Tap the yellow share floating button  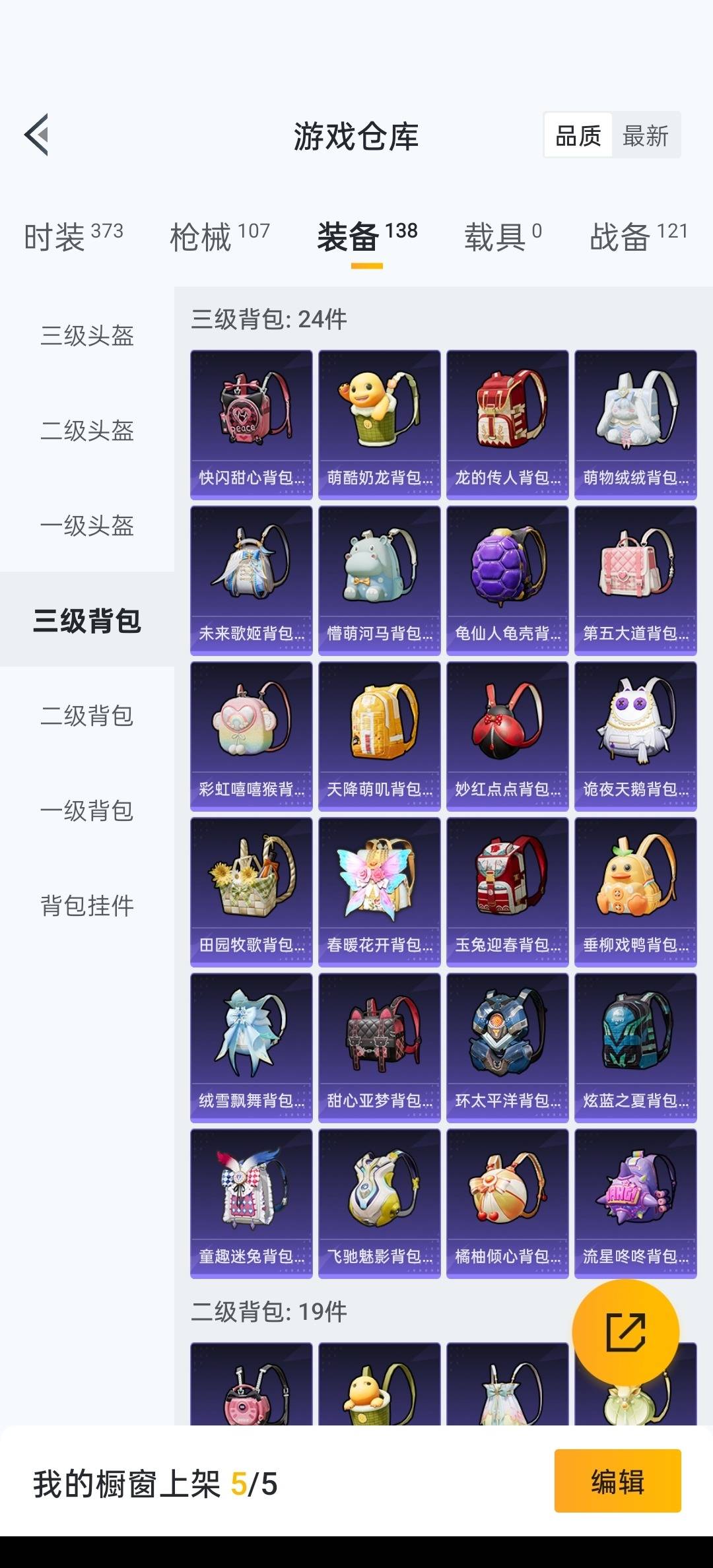click(x=625, y=1332)
